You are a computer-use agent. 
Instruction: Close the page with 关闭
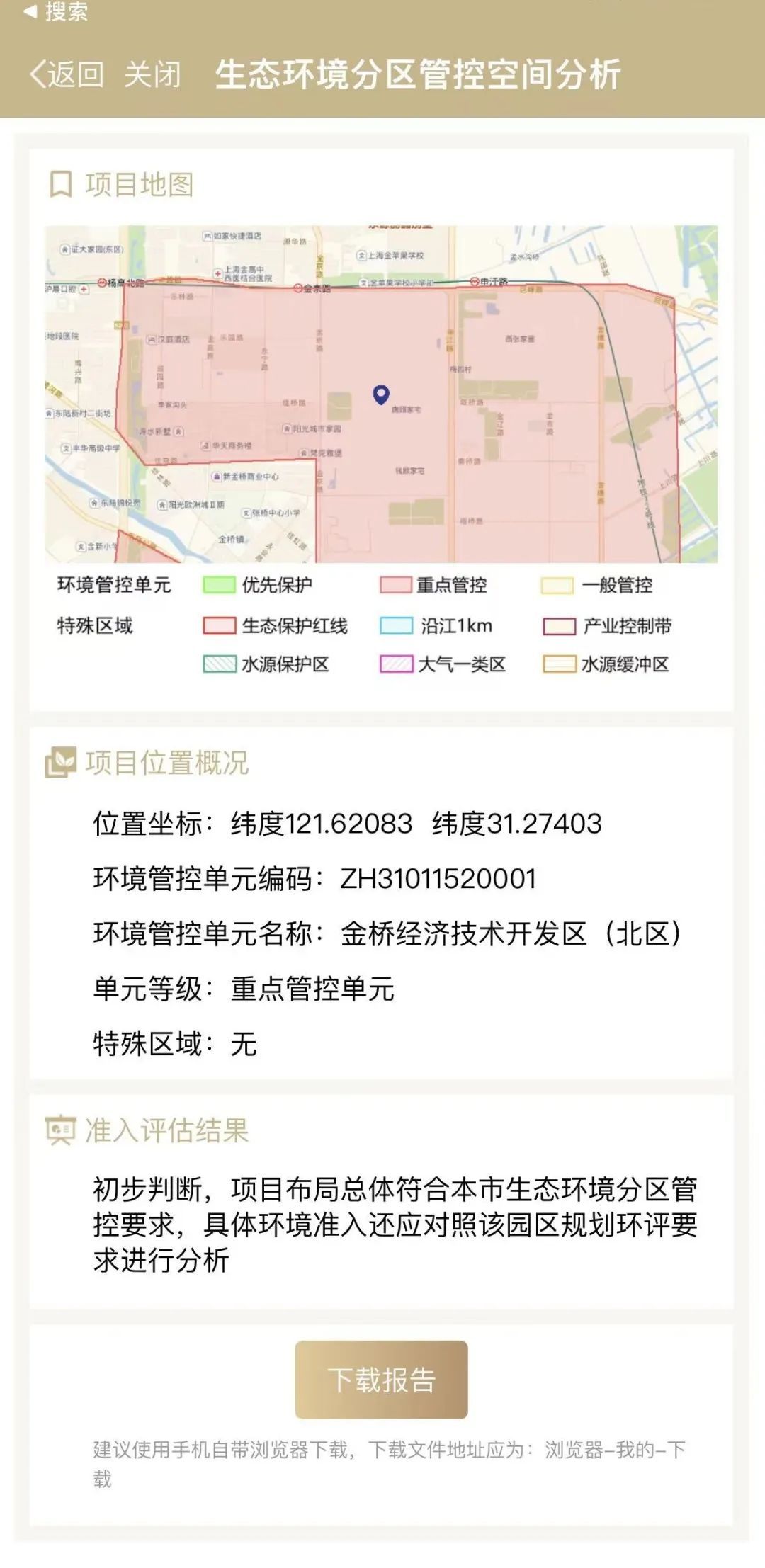[x=152, y=74]
